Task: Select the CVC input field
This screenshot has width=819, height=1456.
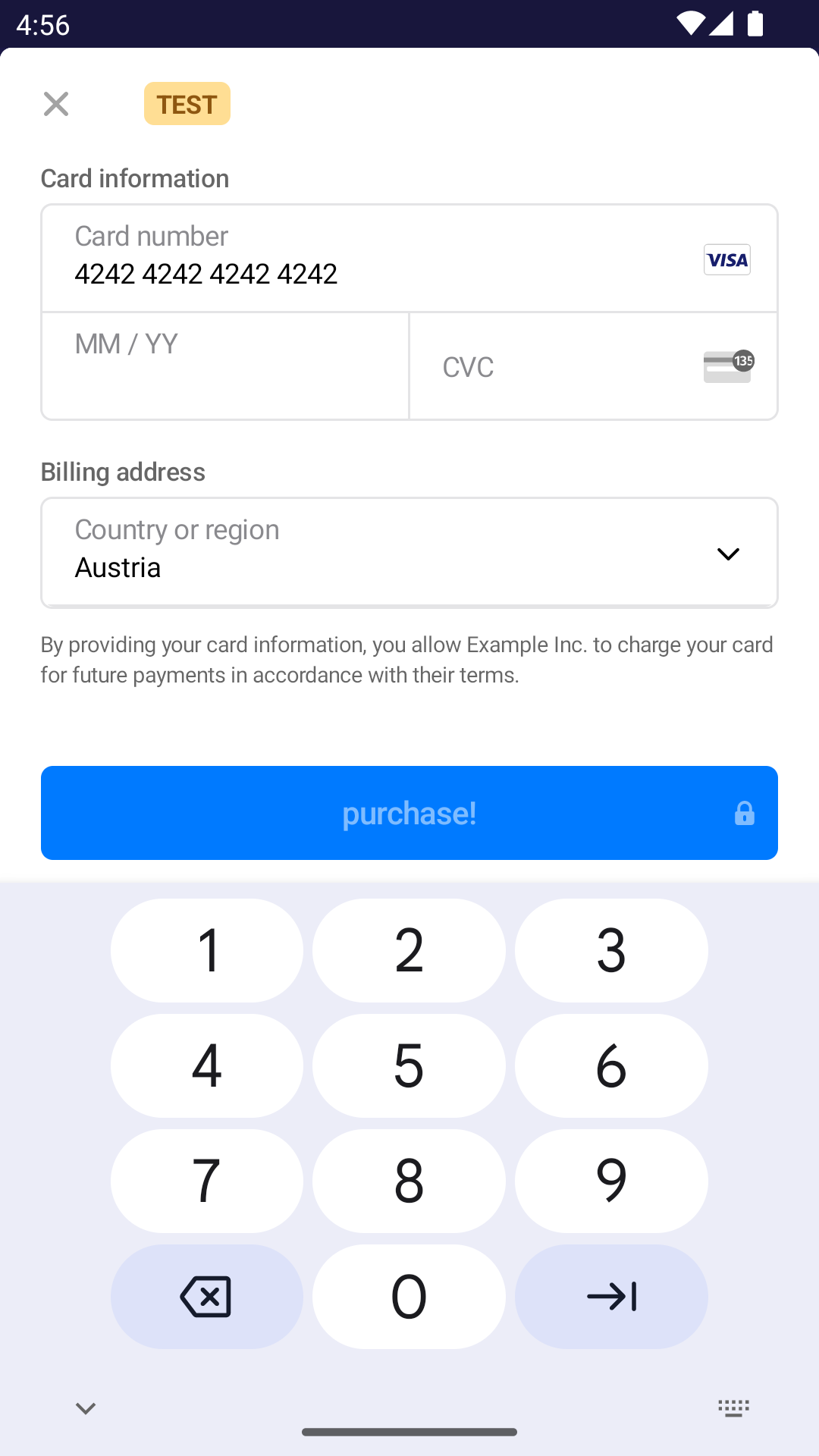Action: click(561, 367)
